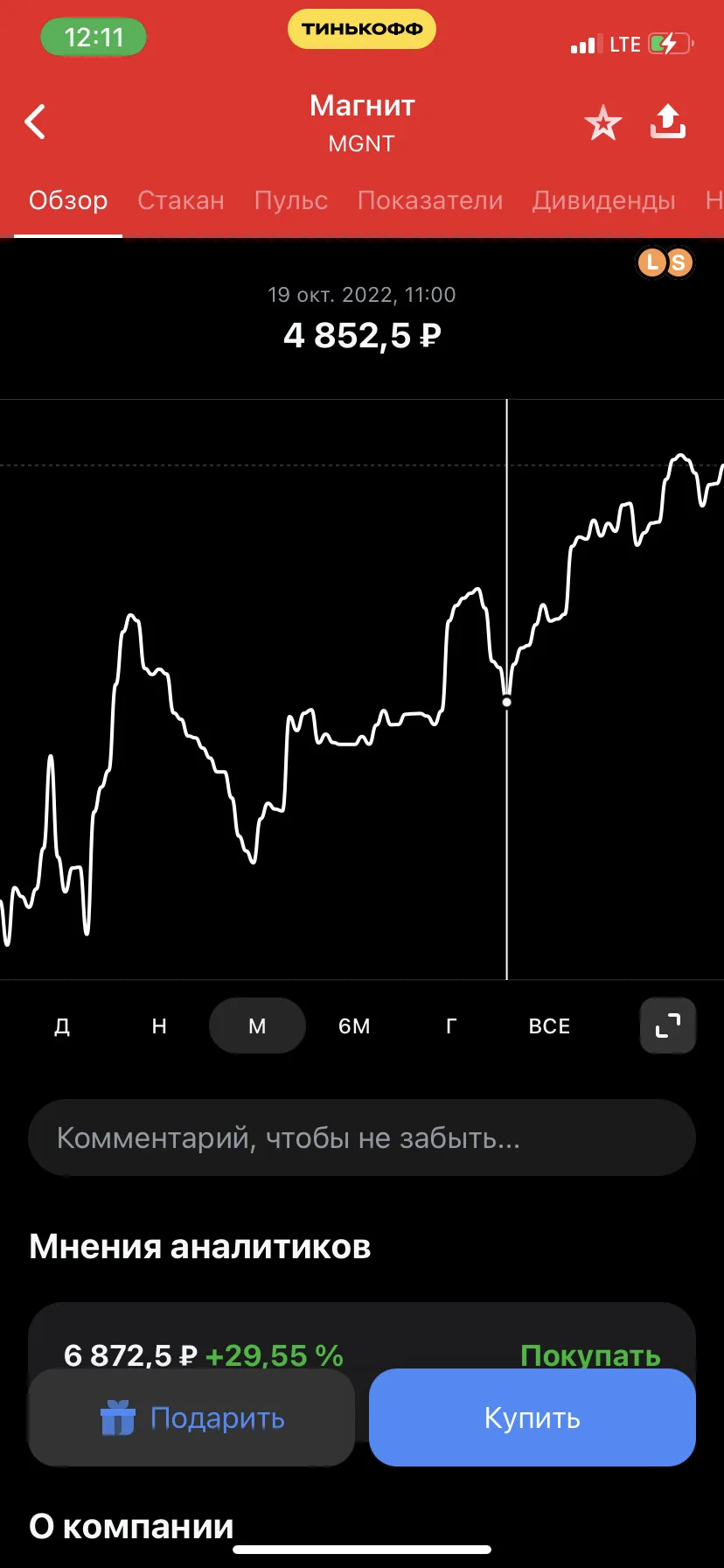Viewport: 724px width, 1568px height.
Task: Tap the comment note field
Action: click(x=362, y=1137)
